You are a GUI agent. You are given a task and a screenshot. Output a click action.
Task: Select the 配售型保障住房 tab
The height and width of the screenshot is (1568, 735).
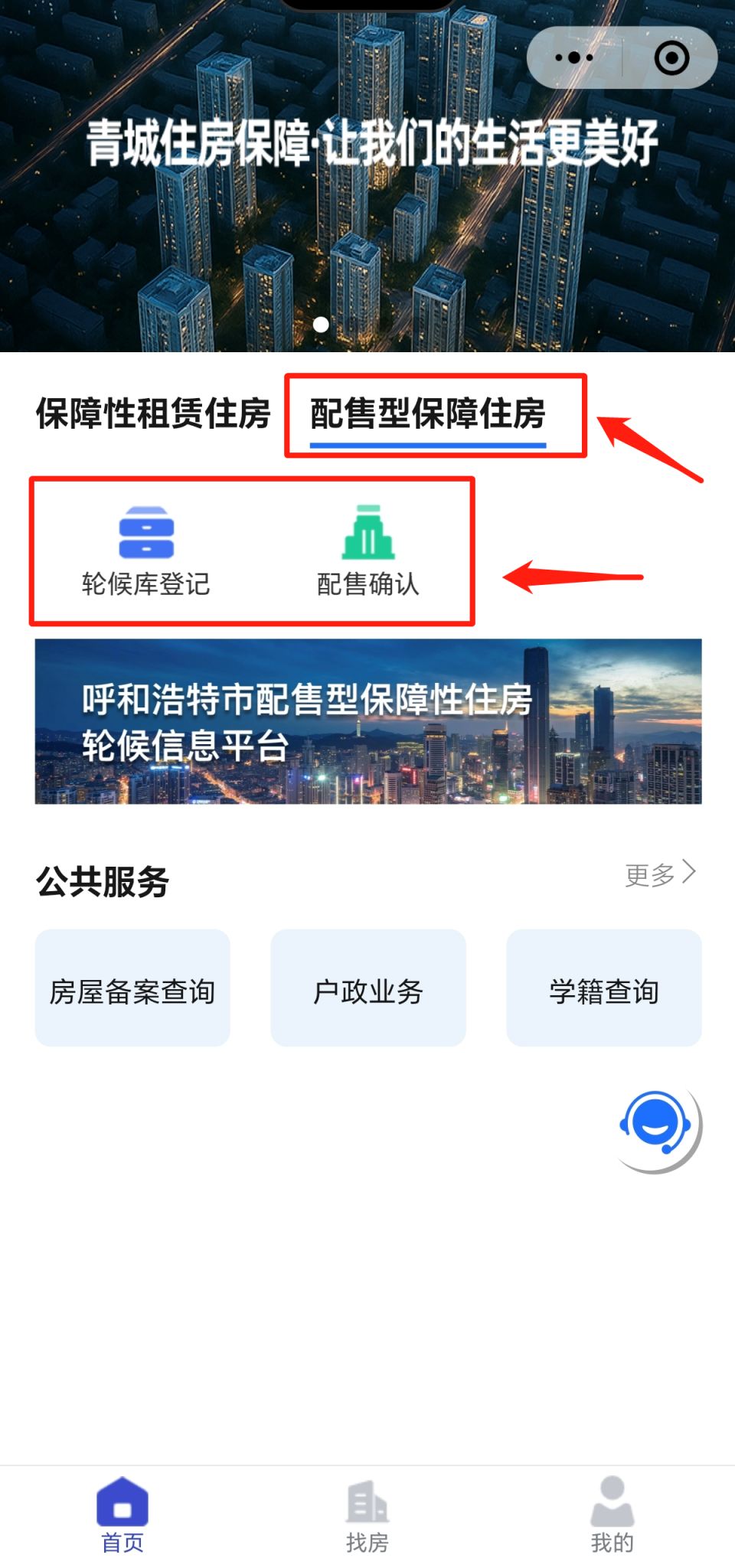pos(427,414)
